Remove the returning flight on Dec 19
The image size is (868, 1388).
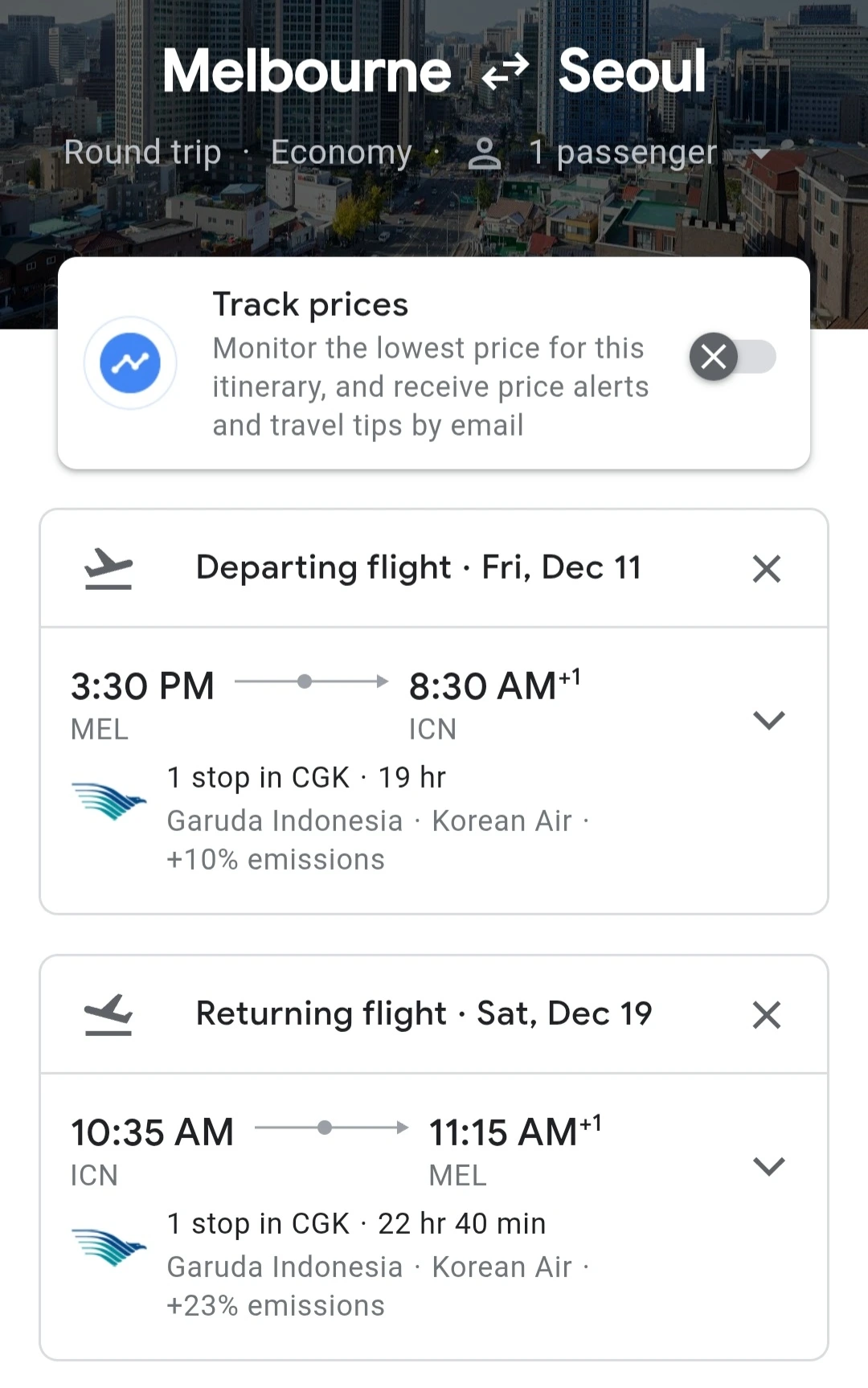[x=766, y=1015]
